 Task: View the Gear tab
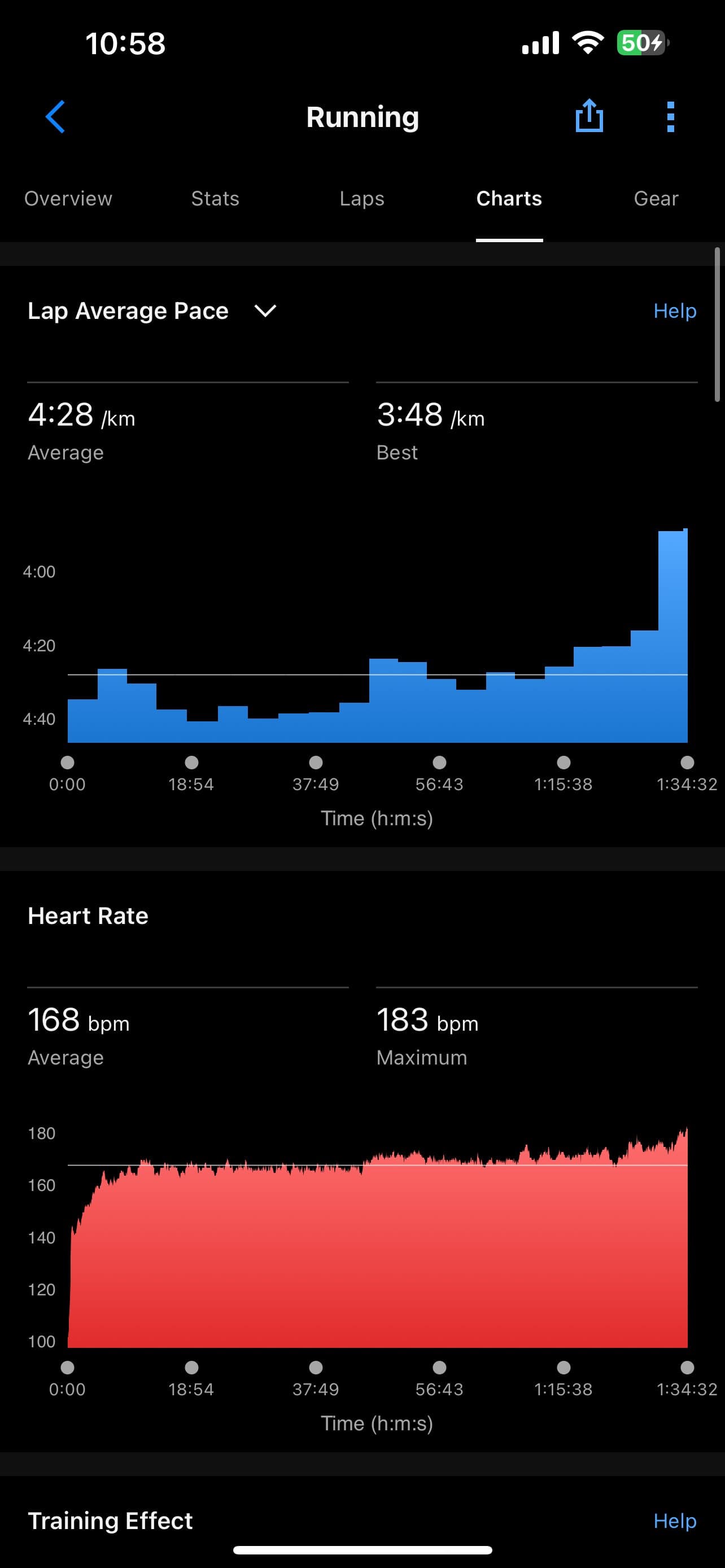coord(656,199)
